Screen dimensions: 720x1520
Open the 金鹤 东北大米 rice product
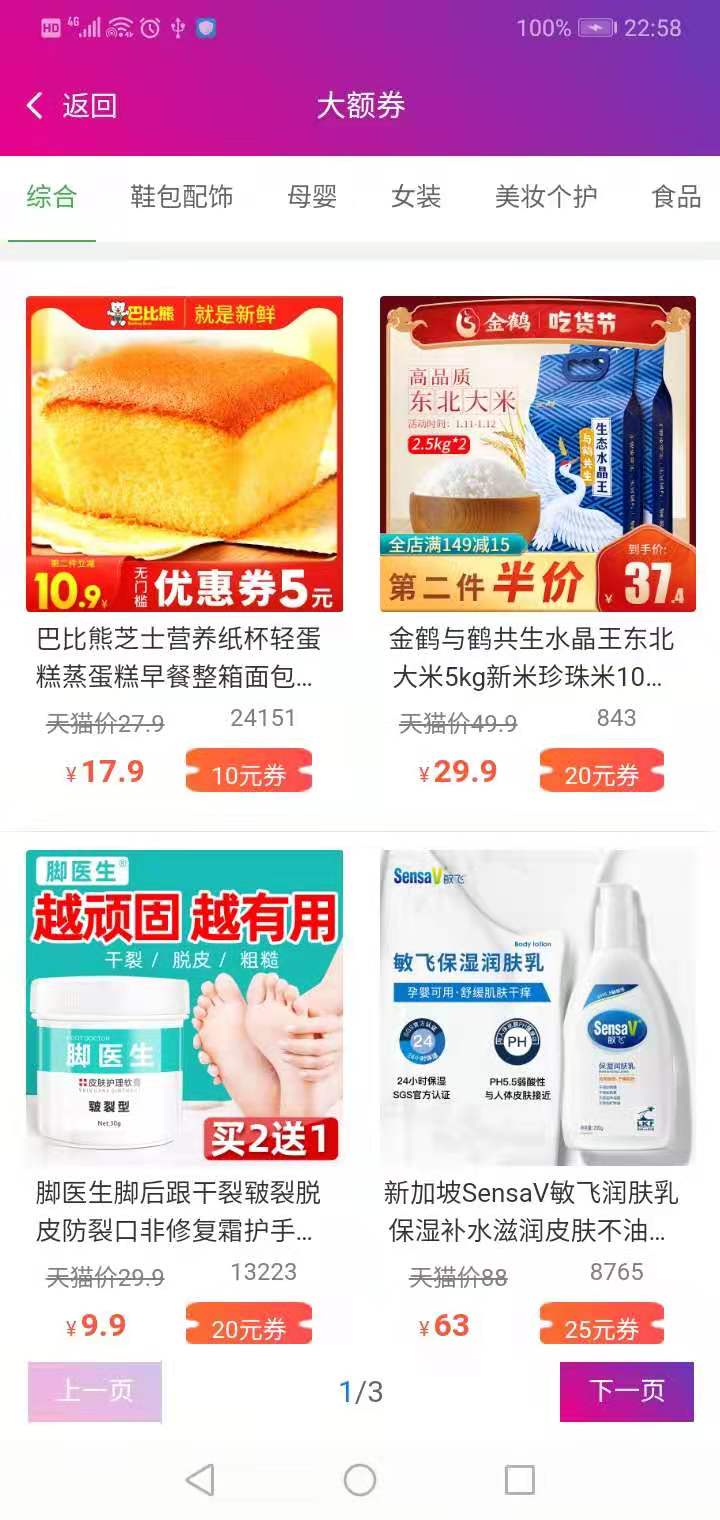tap(537, 454)
